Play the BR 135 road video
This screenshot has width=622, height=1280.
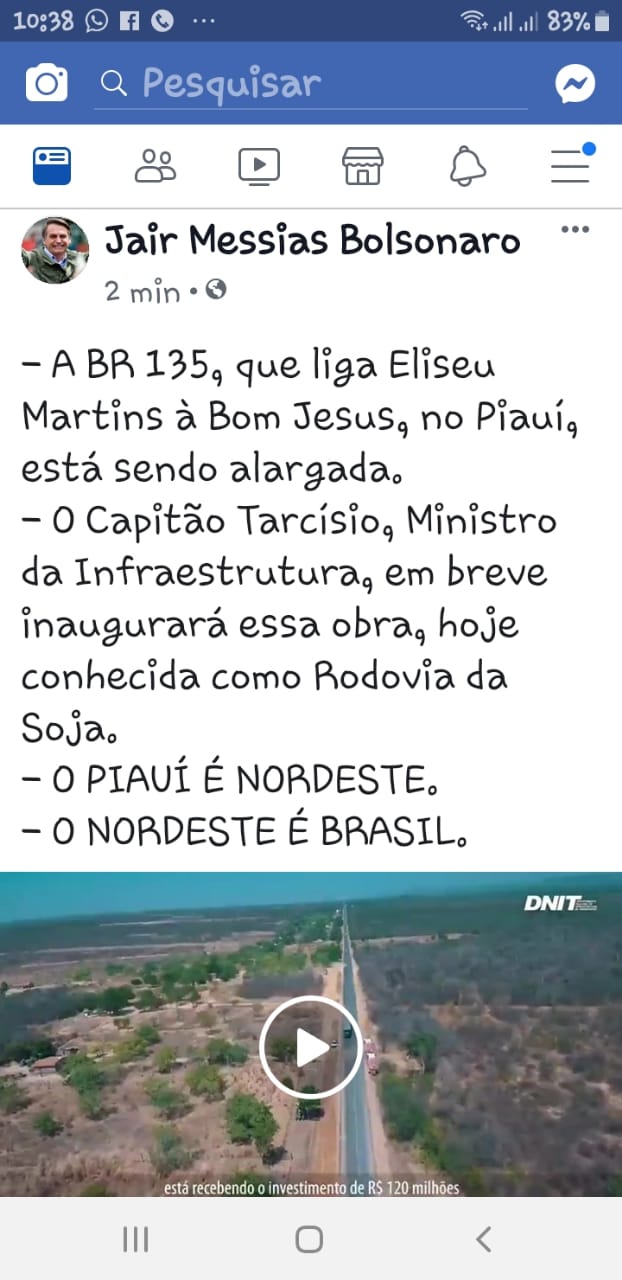coord(310,1048)
